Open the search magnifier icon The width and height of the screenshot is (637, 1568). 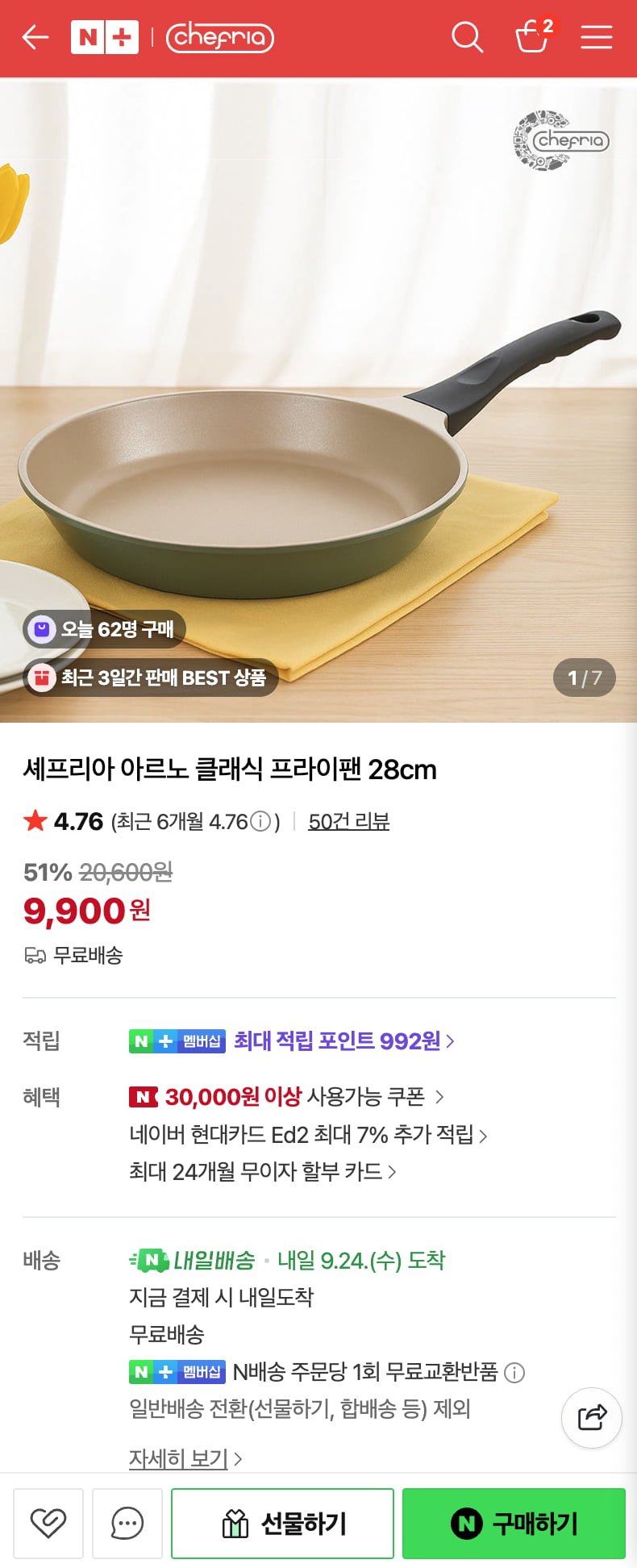[467, 37]
